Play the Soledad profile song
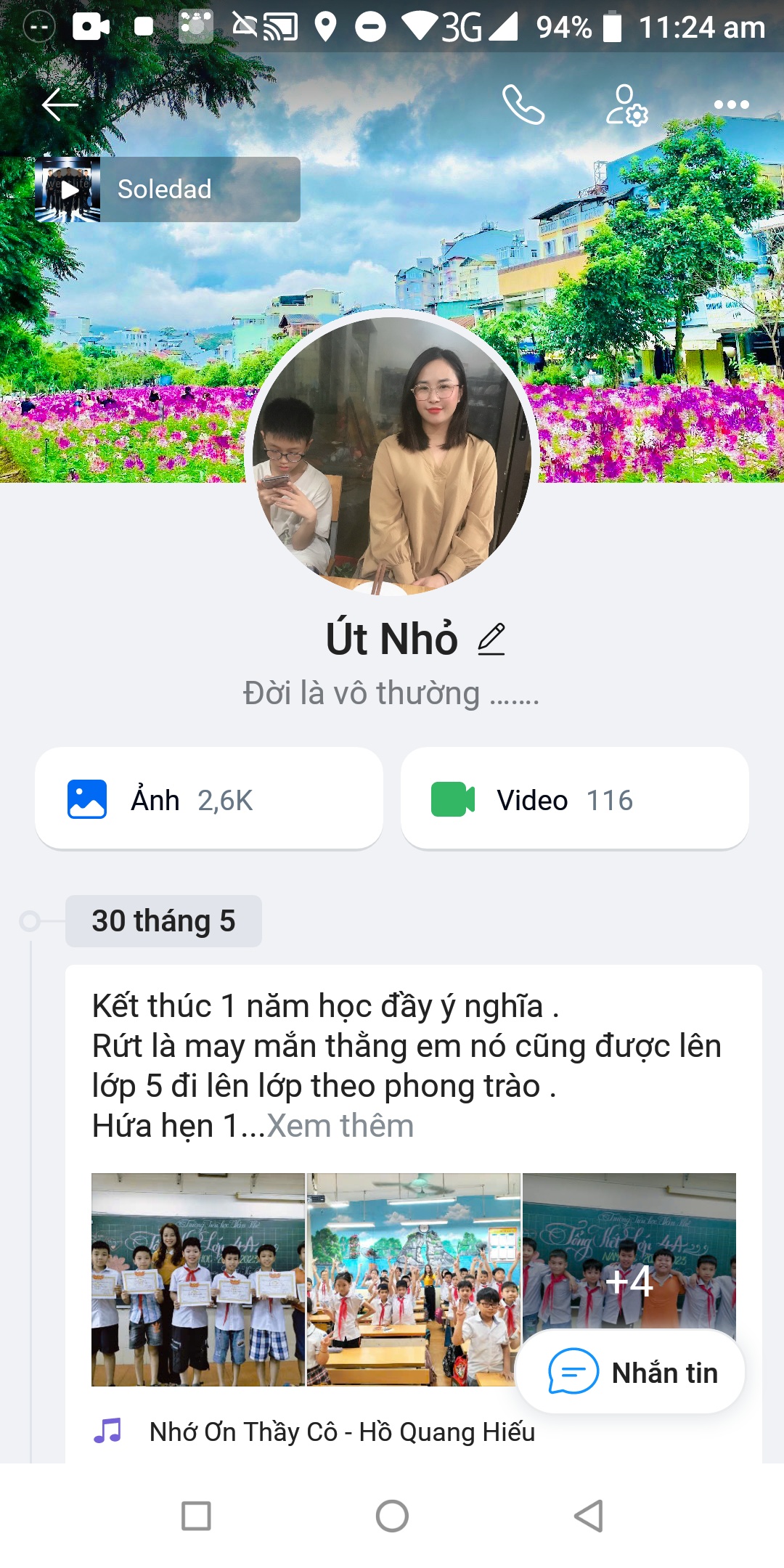 tap(69, 189)
